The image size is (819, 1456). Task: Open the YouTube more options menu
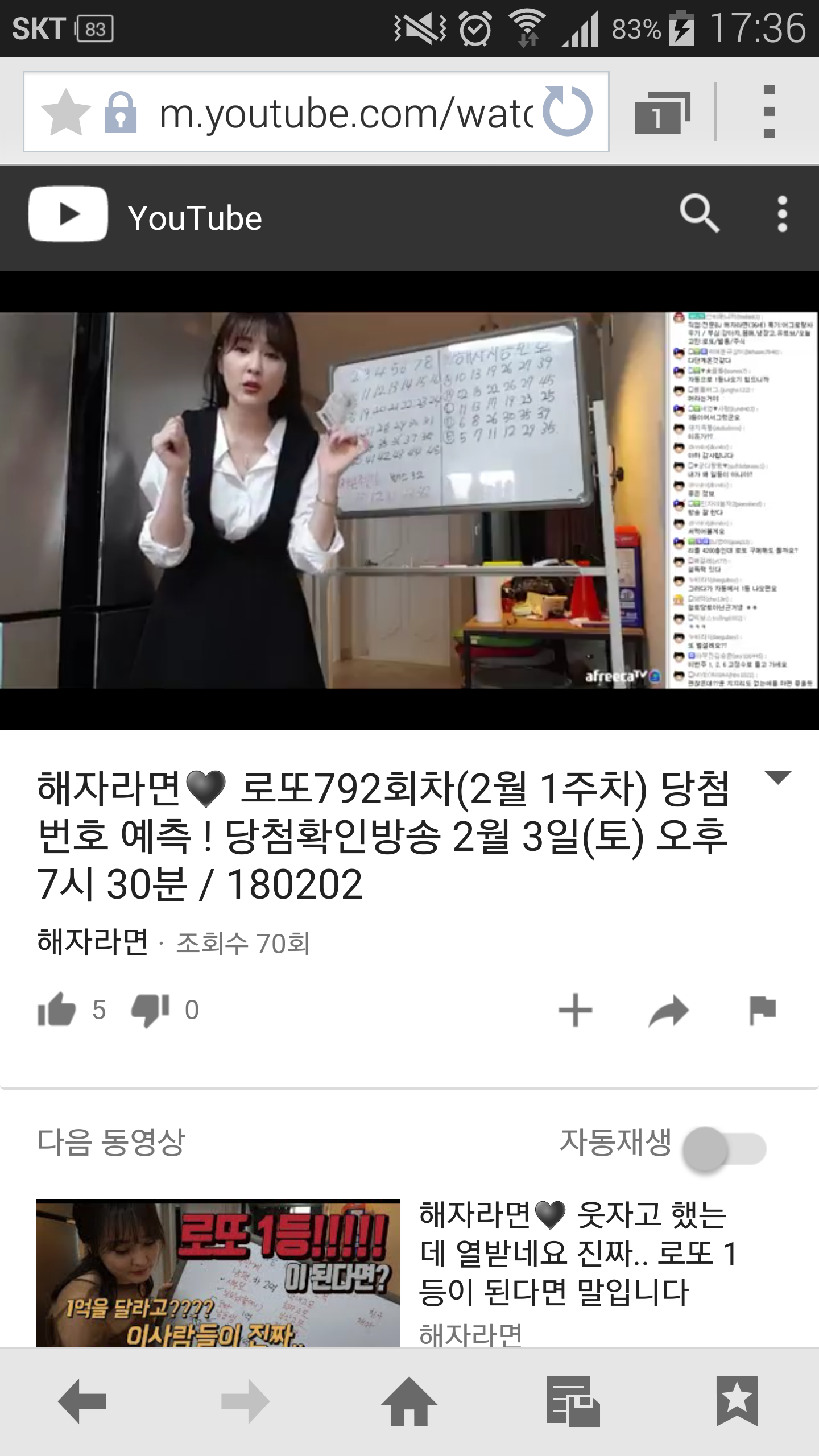point(782,215)
